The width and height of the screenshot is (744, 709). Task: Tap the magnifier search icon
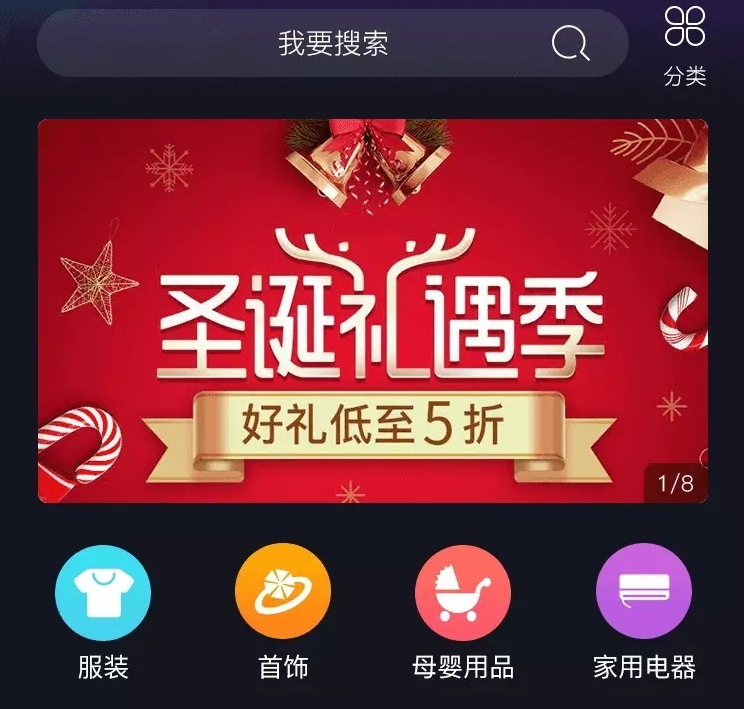[571, 44]
